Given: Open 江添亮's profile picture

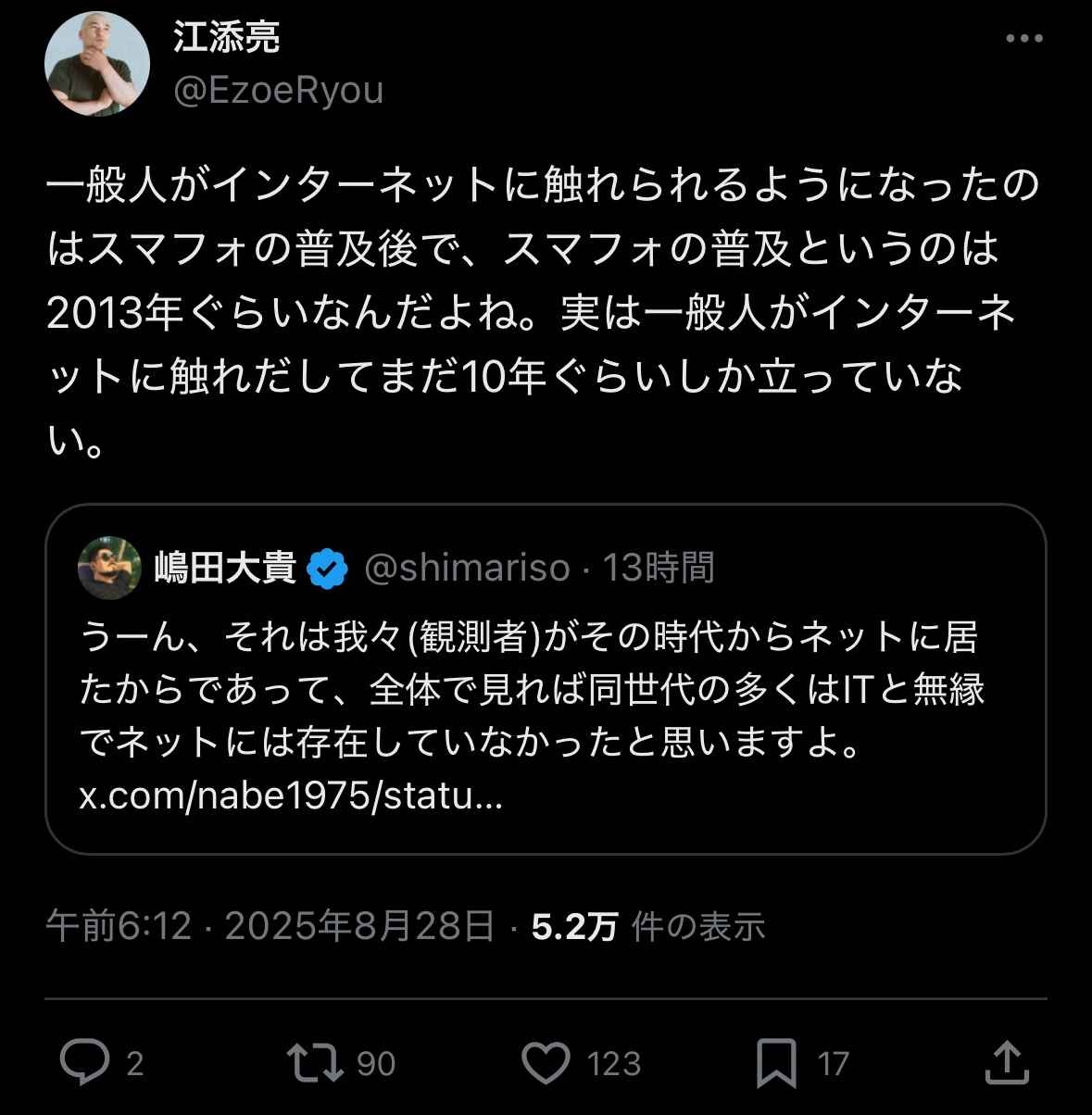Looking at the screenshot, I should (x=97, y=64).
